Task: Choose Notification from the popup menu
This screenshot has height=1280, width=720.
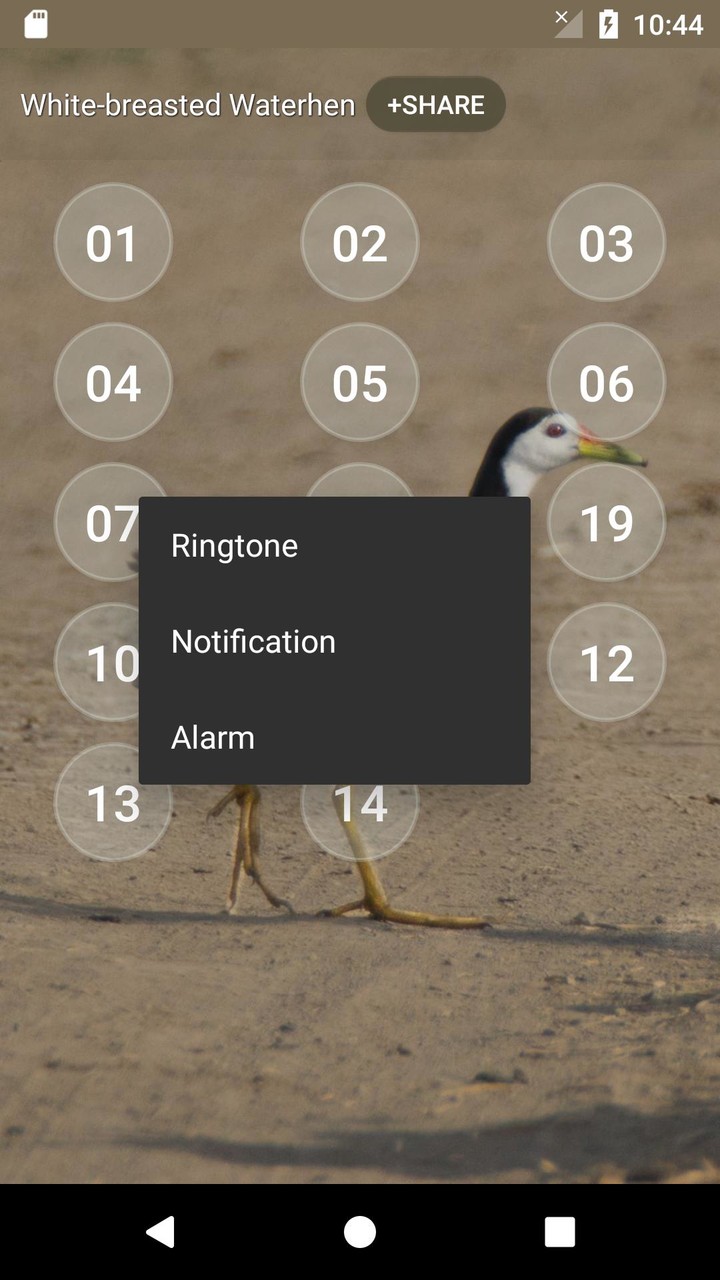Action: (x=253, y=641)
